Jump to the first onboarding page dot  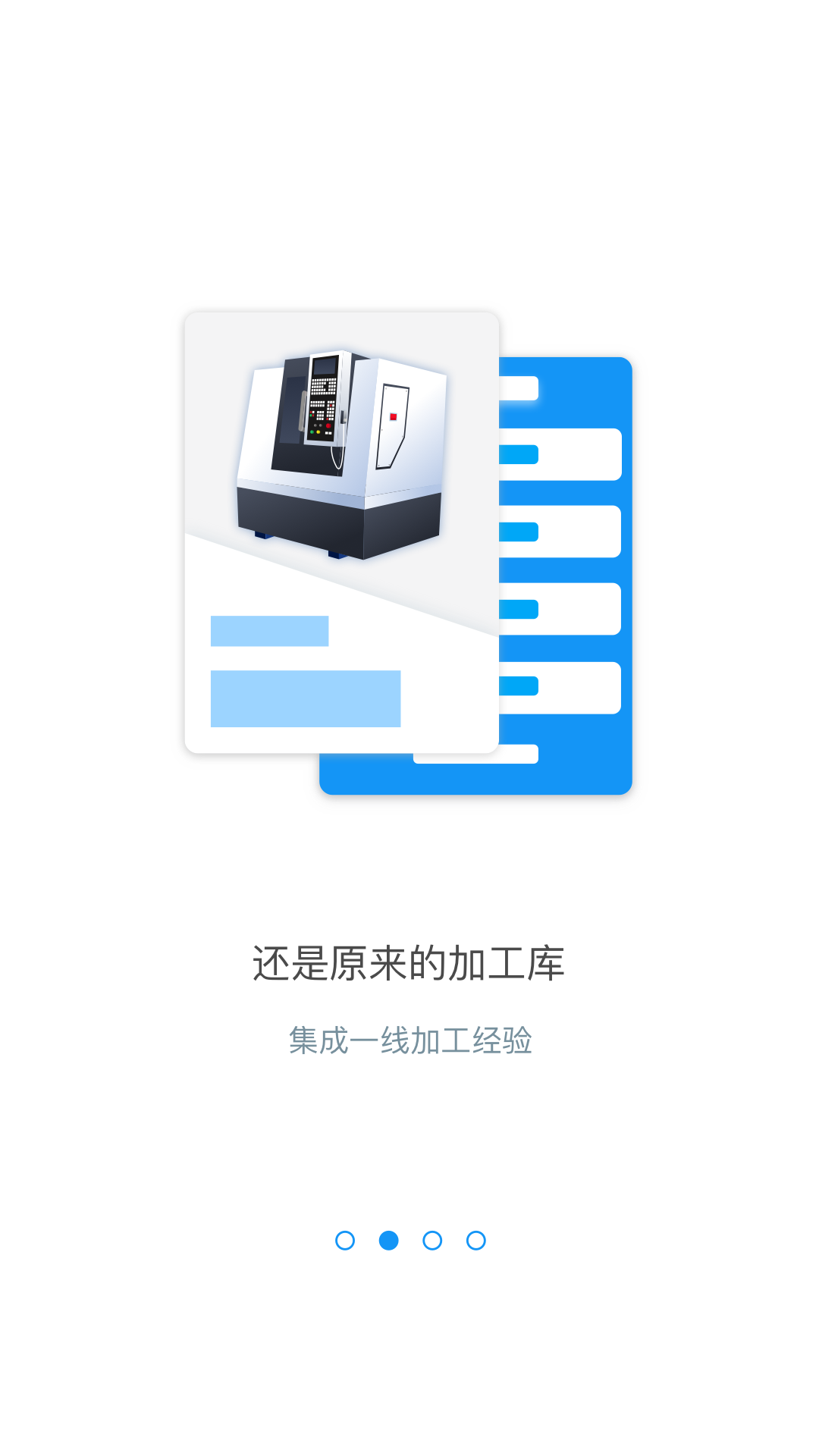[345, 1241]
